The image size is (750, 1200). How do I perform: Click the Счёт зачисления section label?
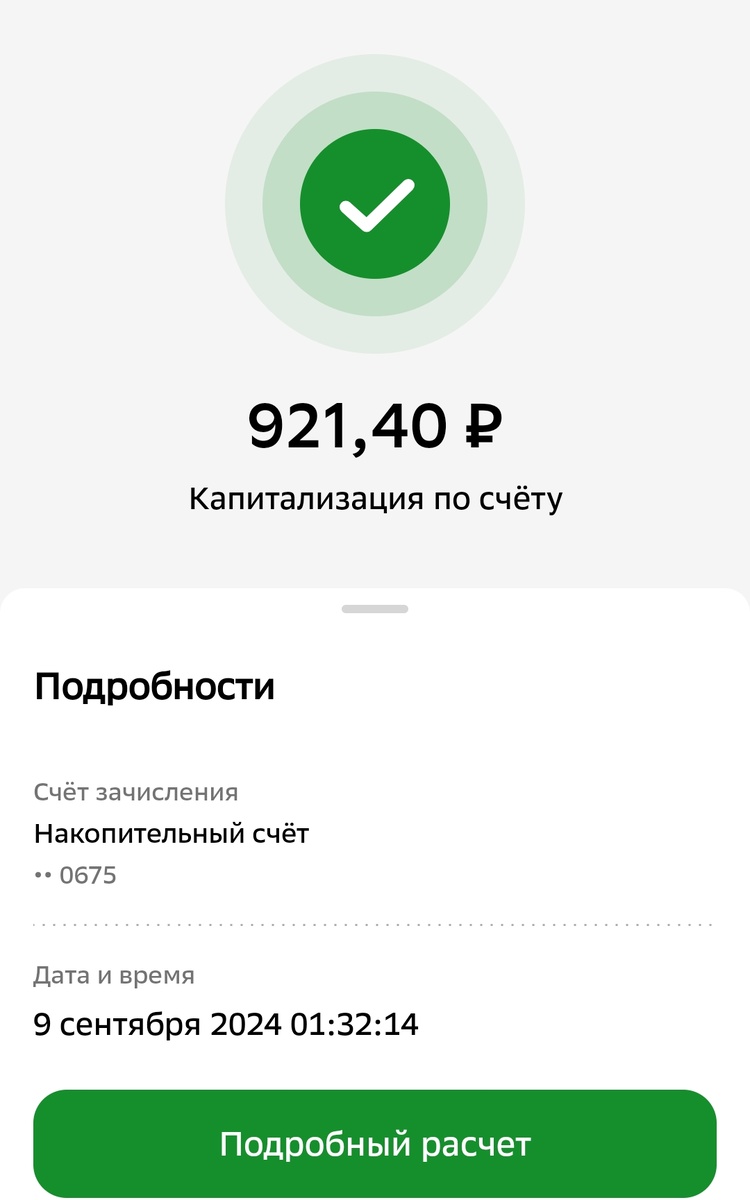tap(136, 792)
